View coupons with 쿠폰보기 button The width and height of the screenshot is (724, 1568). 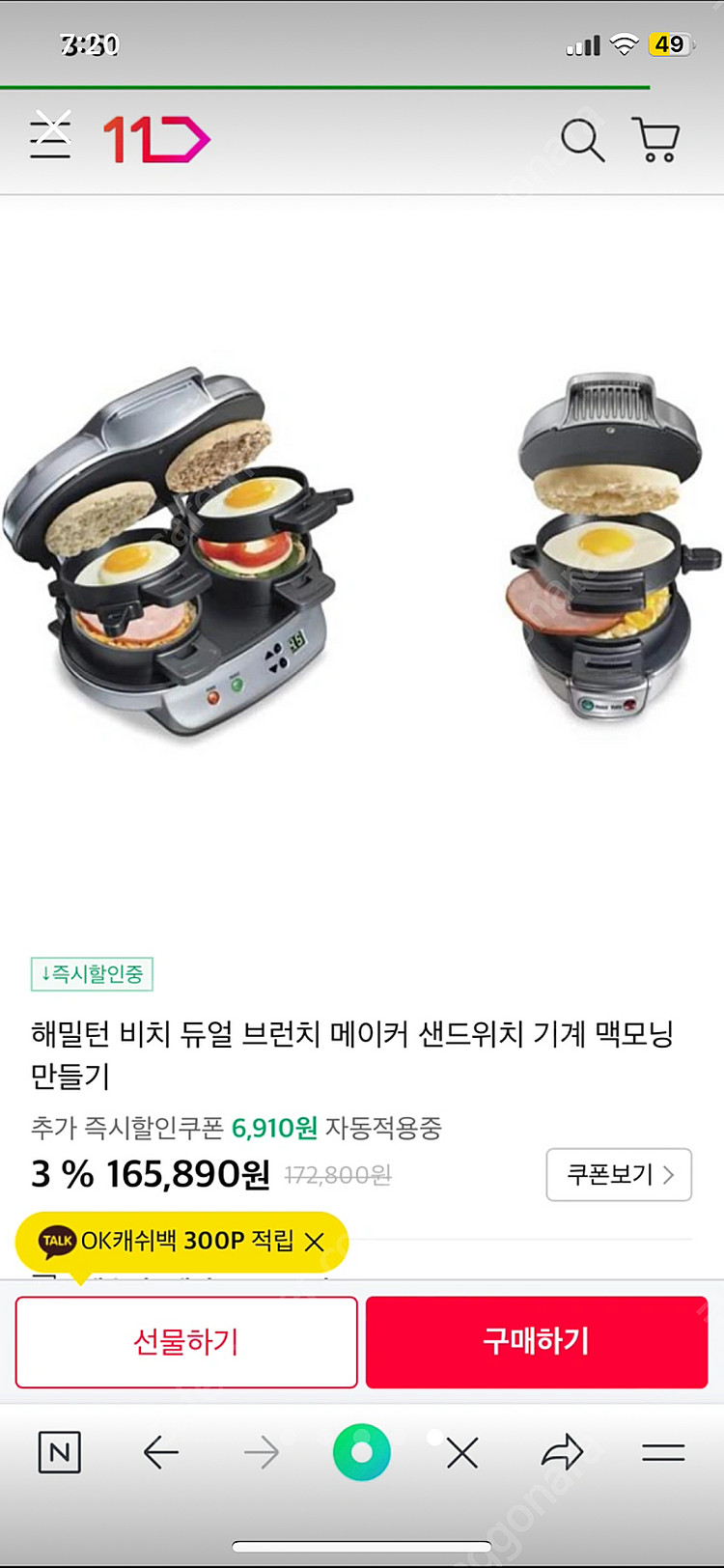click(x=619, y=1174)
